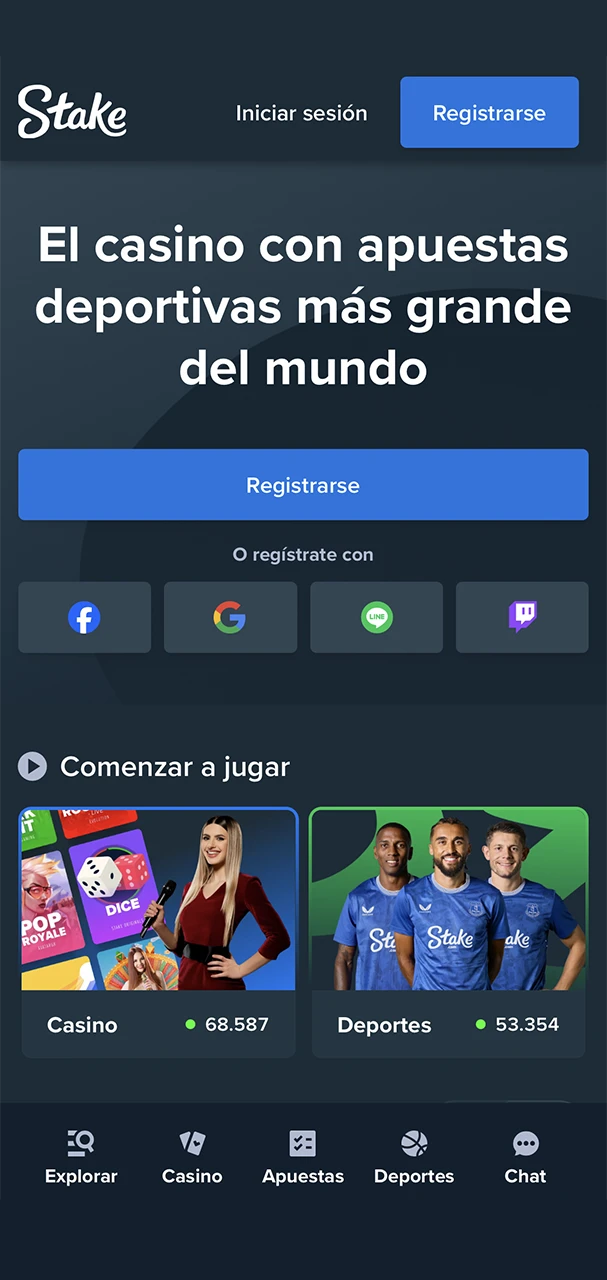Go to the Stake home logo
607x1280 pixels.
tap(72, 112)
